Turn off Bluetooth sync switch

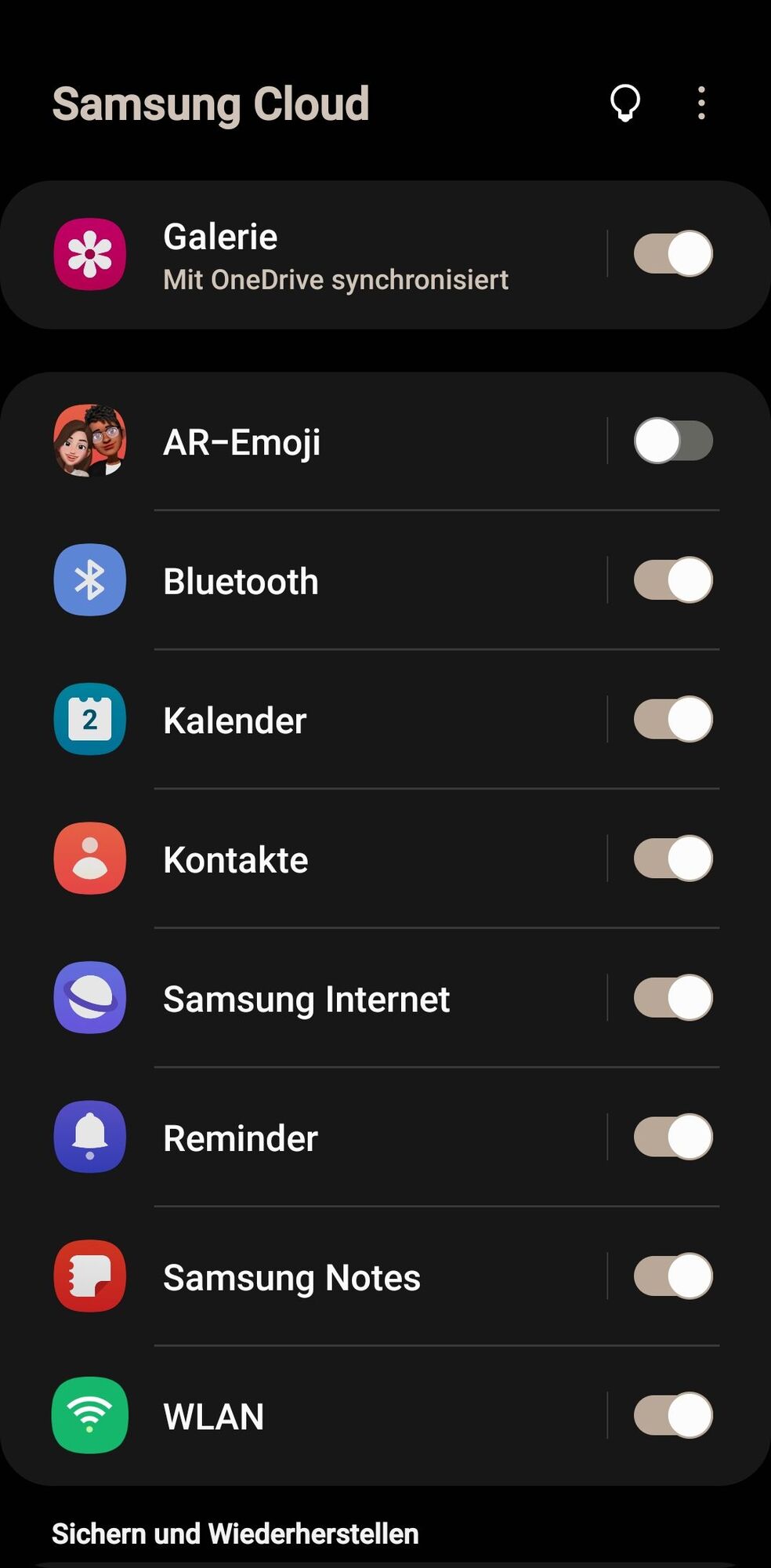coord(672,580)
